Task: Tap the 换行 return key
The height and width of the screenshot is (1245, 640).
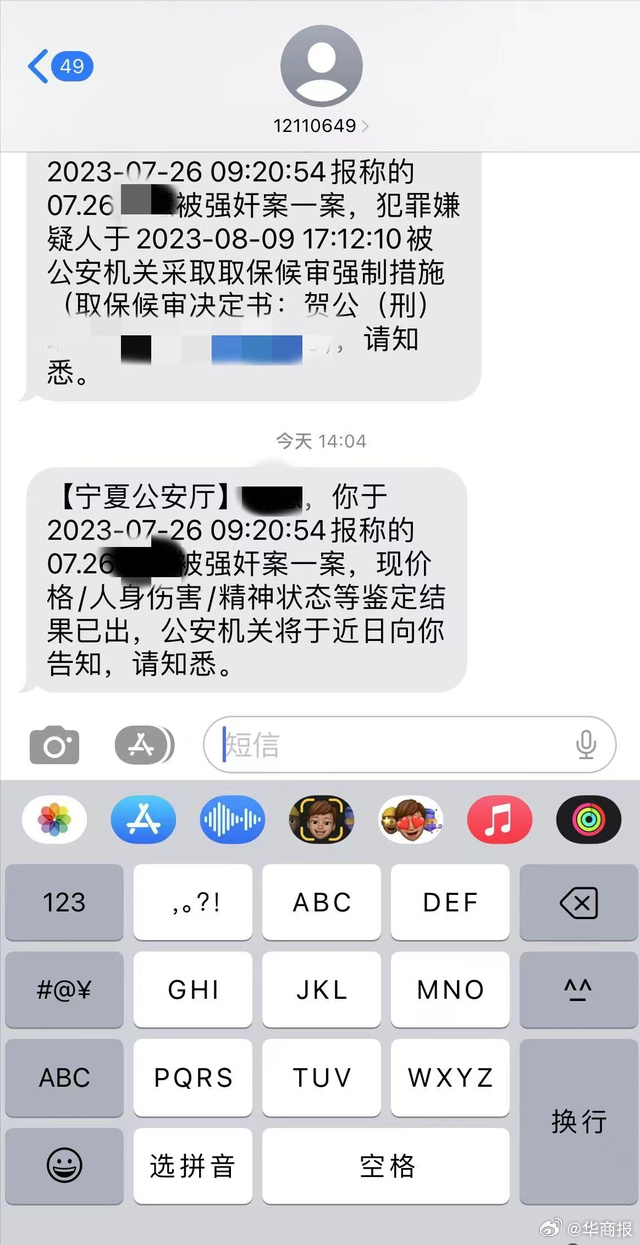Action: pyautogui.click(x=579, y=1121)
